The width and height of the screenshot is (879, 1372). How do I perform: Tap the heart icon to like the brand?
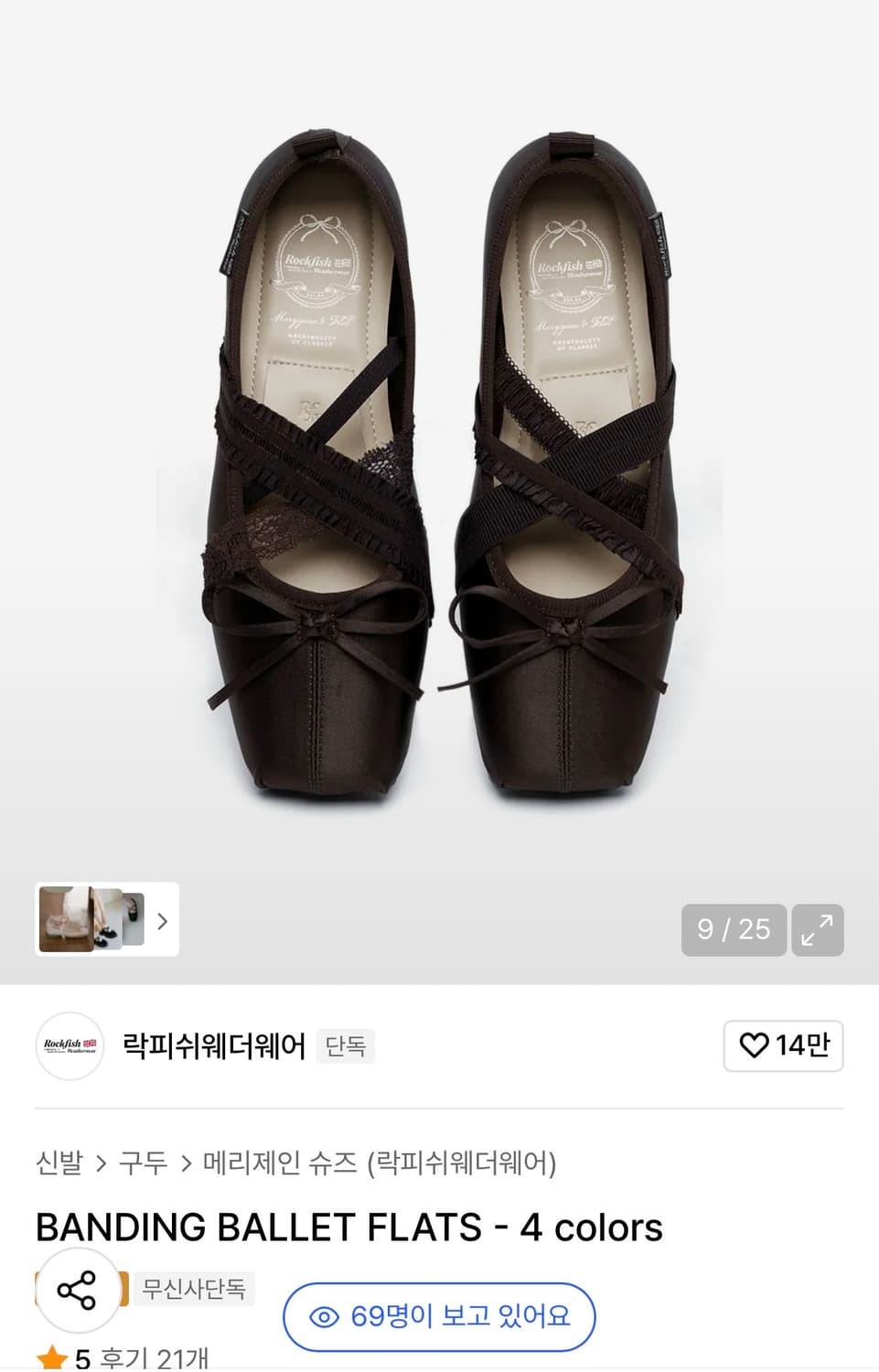pos(756,1045)
